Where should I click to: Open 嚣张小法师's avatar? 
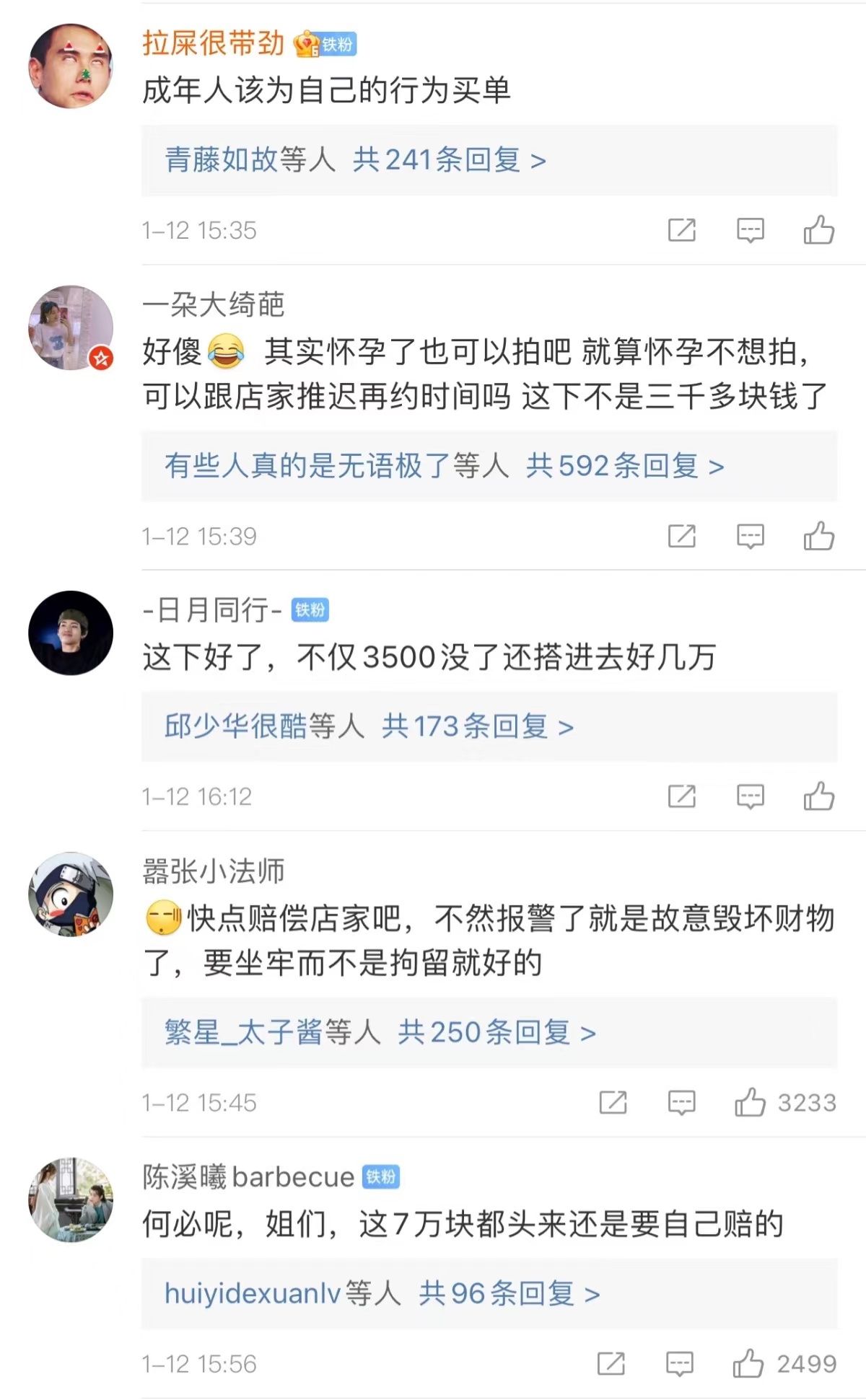(71, 894)
